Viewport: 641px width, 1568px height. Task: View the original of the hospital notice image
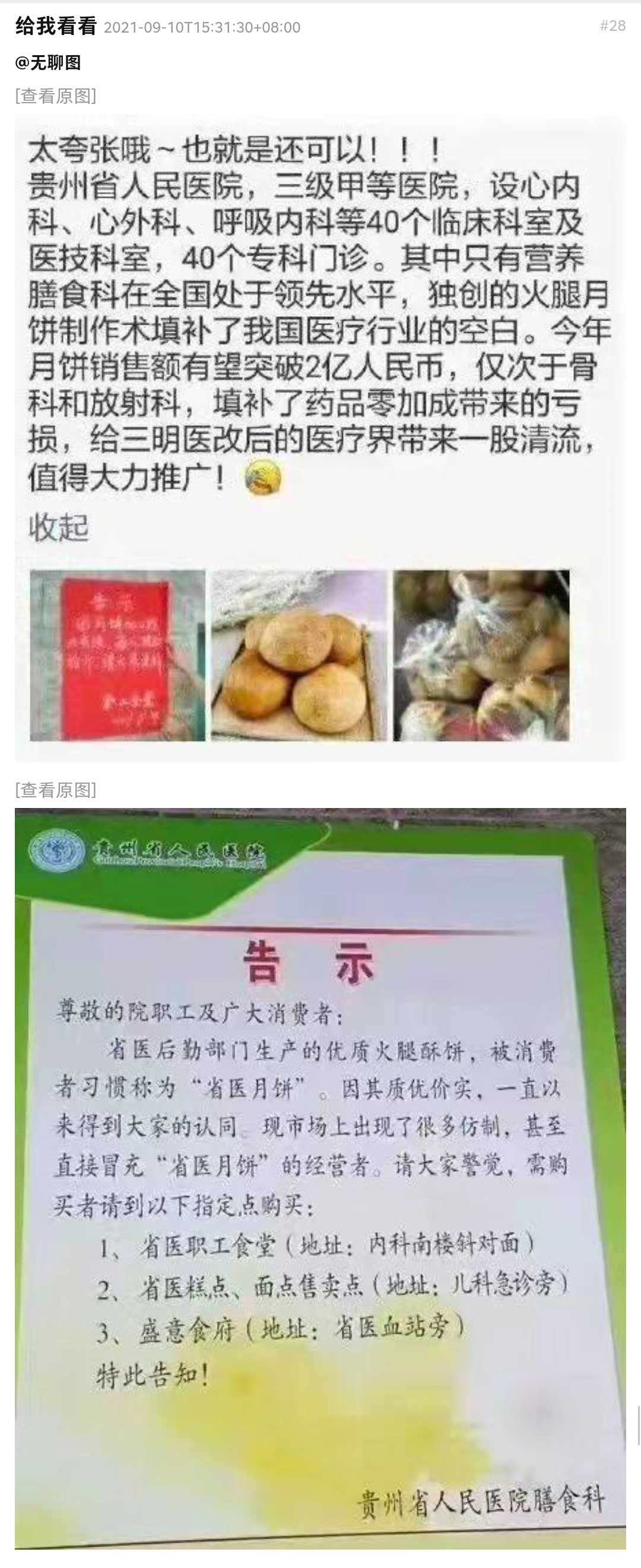pyautogui.click(x=55, y=790)
